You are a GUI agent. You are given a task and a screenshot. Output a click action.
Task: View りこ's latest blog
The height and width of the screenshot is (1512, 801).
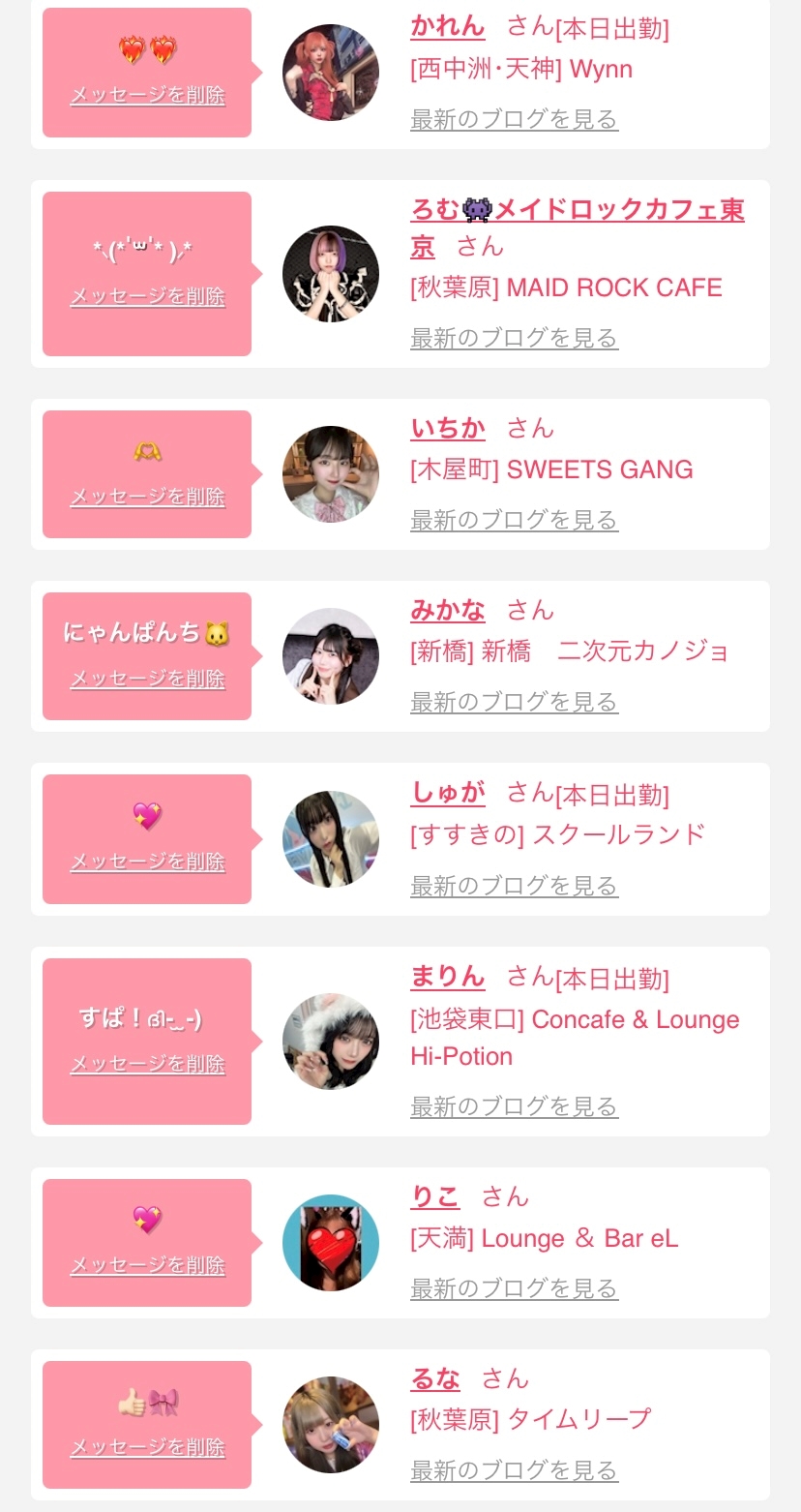pyautogui.click(x=514, y=1288)
